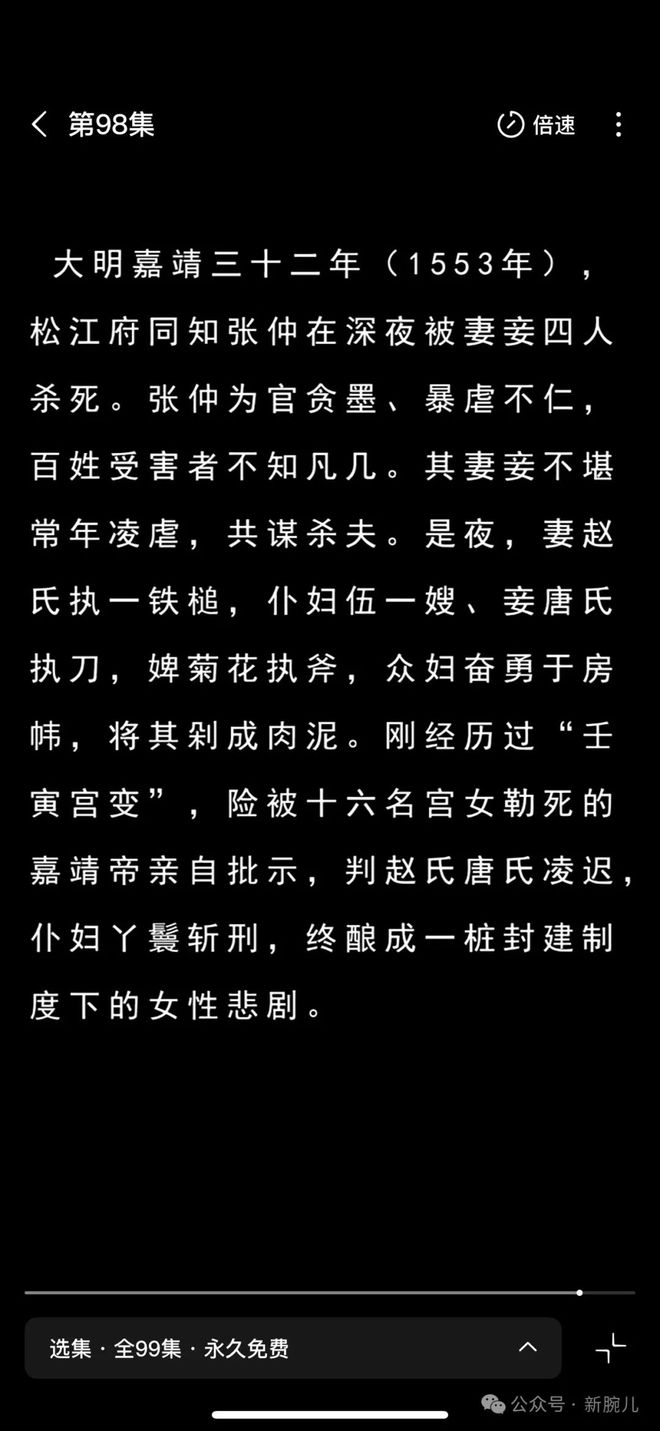Open the three-dot overflow menu
The width and height of the screenshot is (660, 1431).
[618, 125]
